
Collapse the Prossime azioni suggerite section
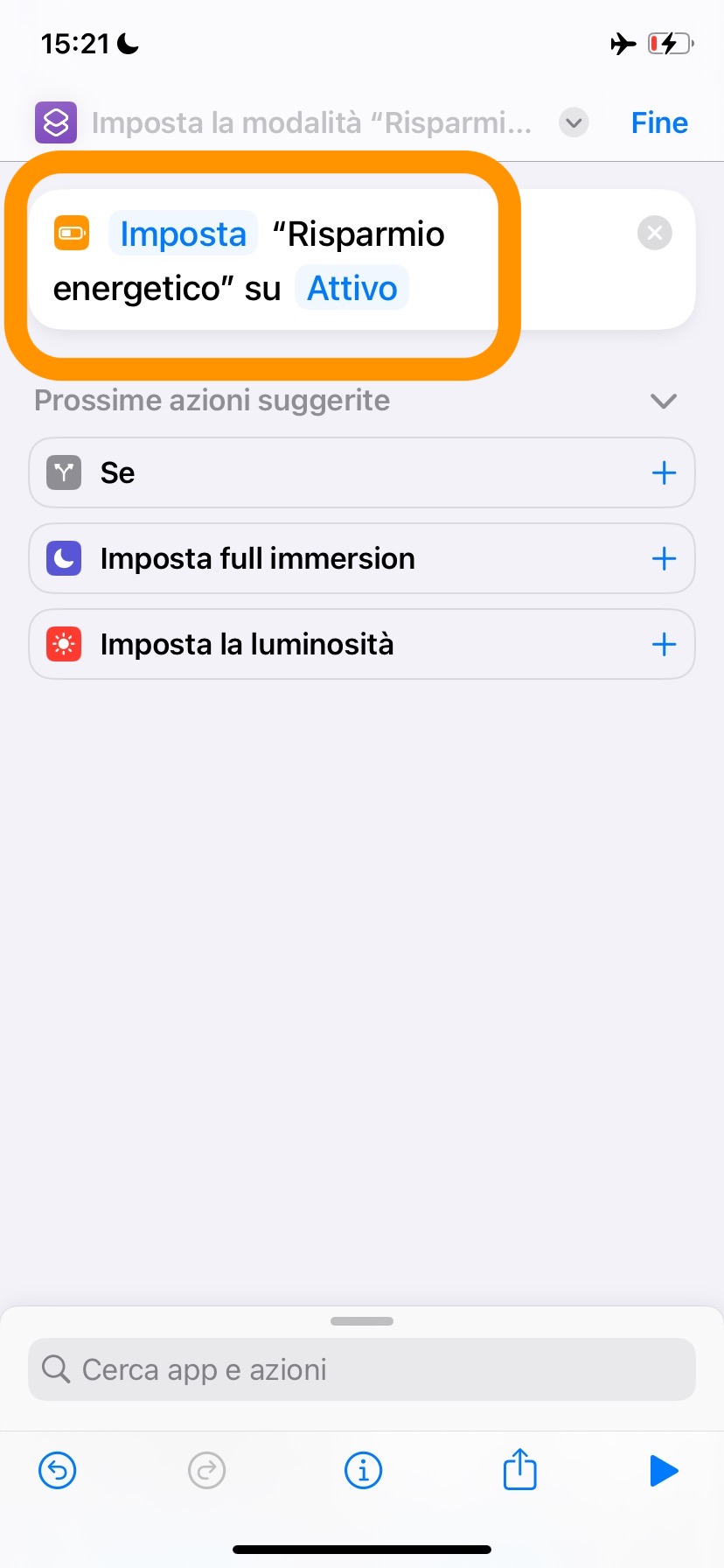(664, 401)
